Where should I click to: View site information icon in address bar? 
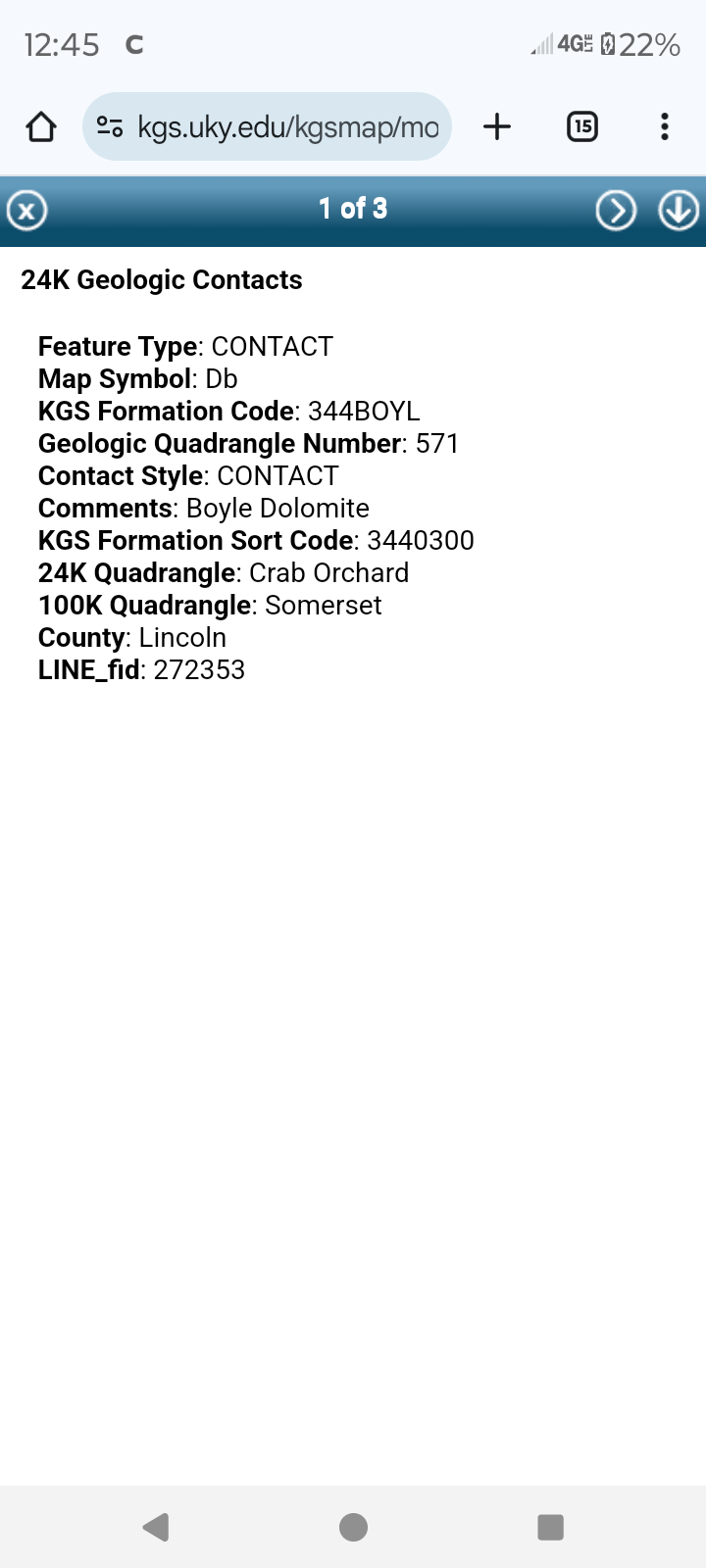(110, 126)
